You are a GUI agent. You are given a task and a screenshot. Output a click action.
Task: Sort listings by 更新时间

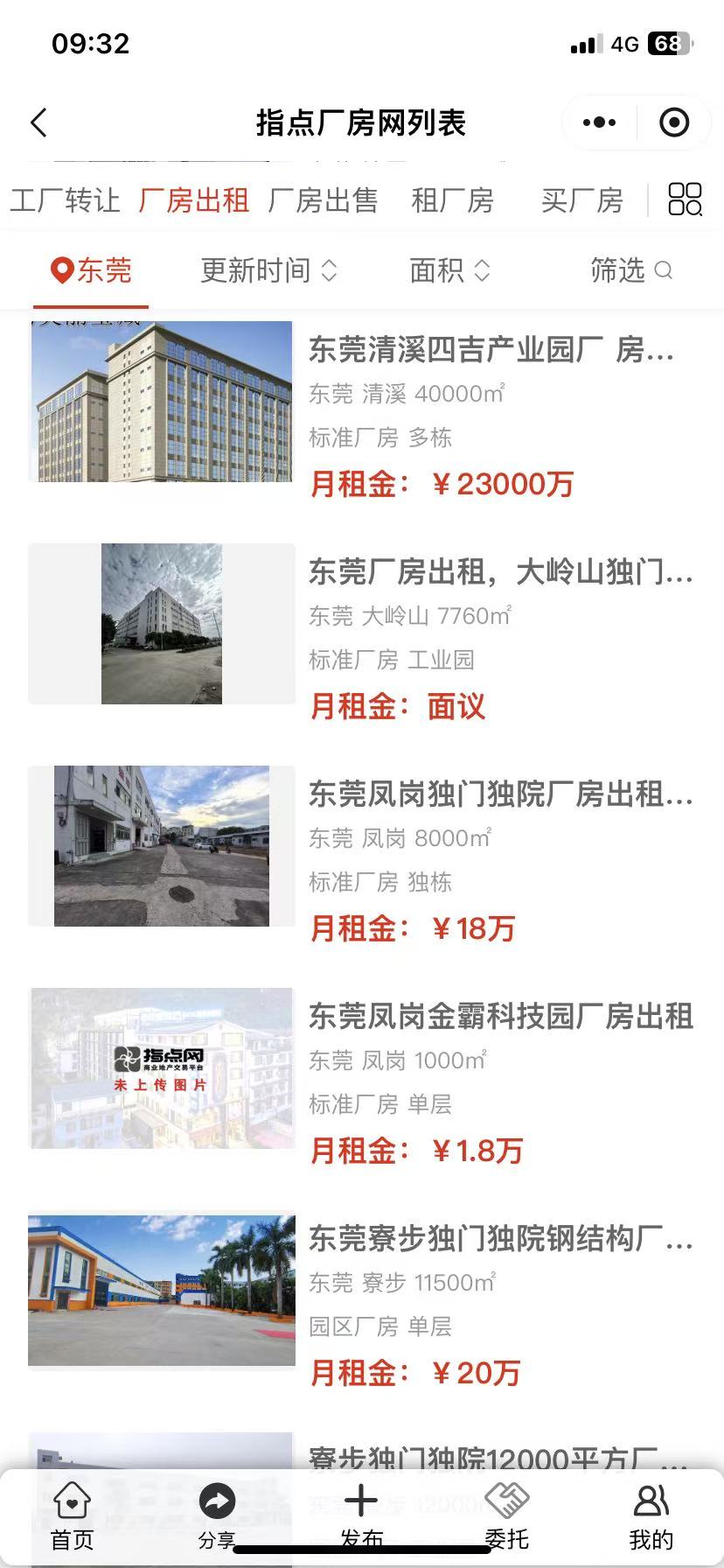[x=268, y=270]
